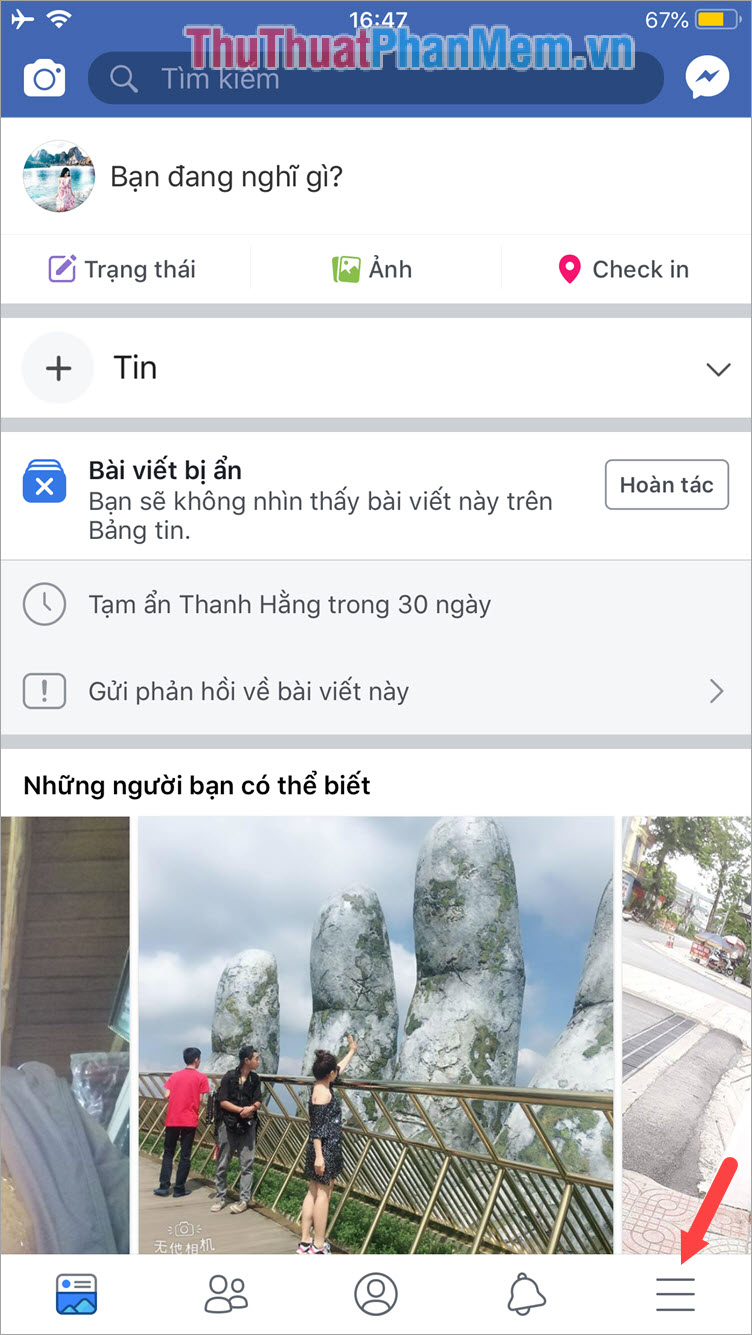752x1335 pixels.
Task: Open Messenger from the top bar
Action: click(707, 77)
